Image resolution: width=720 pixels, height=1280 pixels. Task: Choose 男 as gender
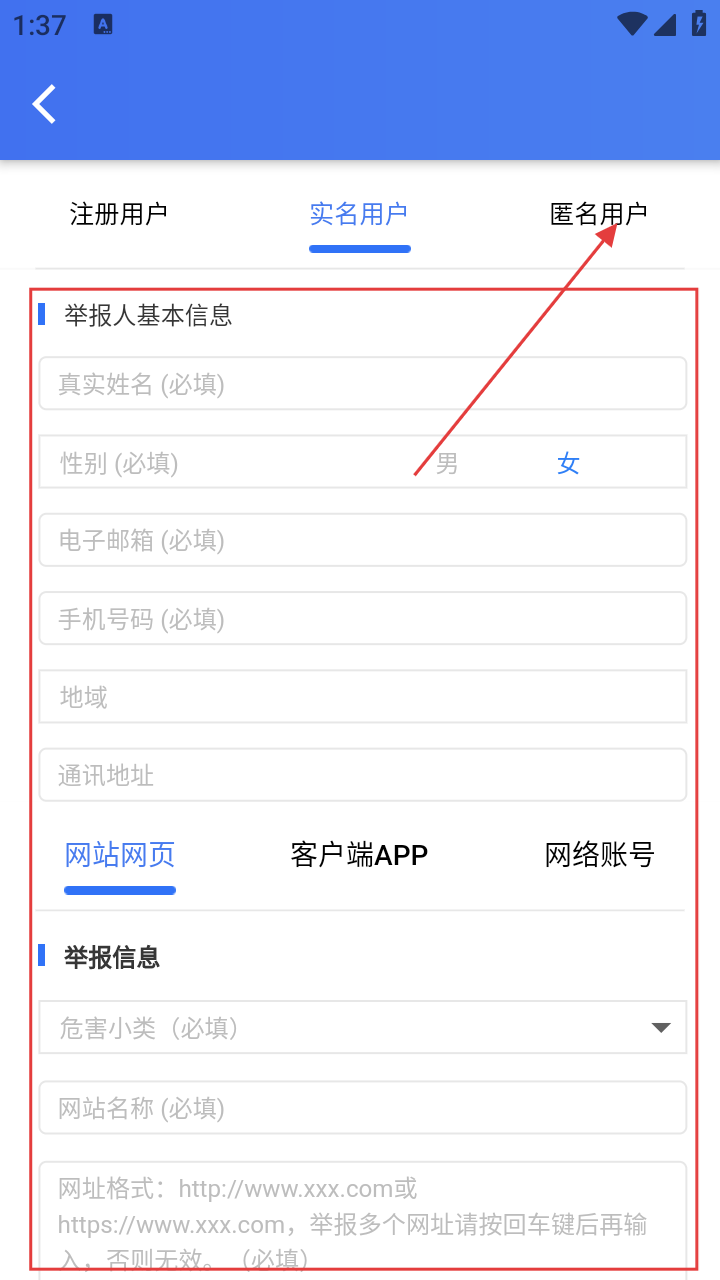[x=447, y=463]
